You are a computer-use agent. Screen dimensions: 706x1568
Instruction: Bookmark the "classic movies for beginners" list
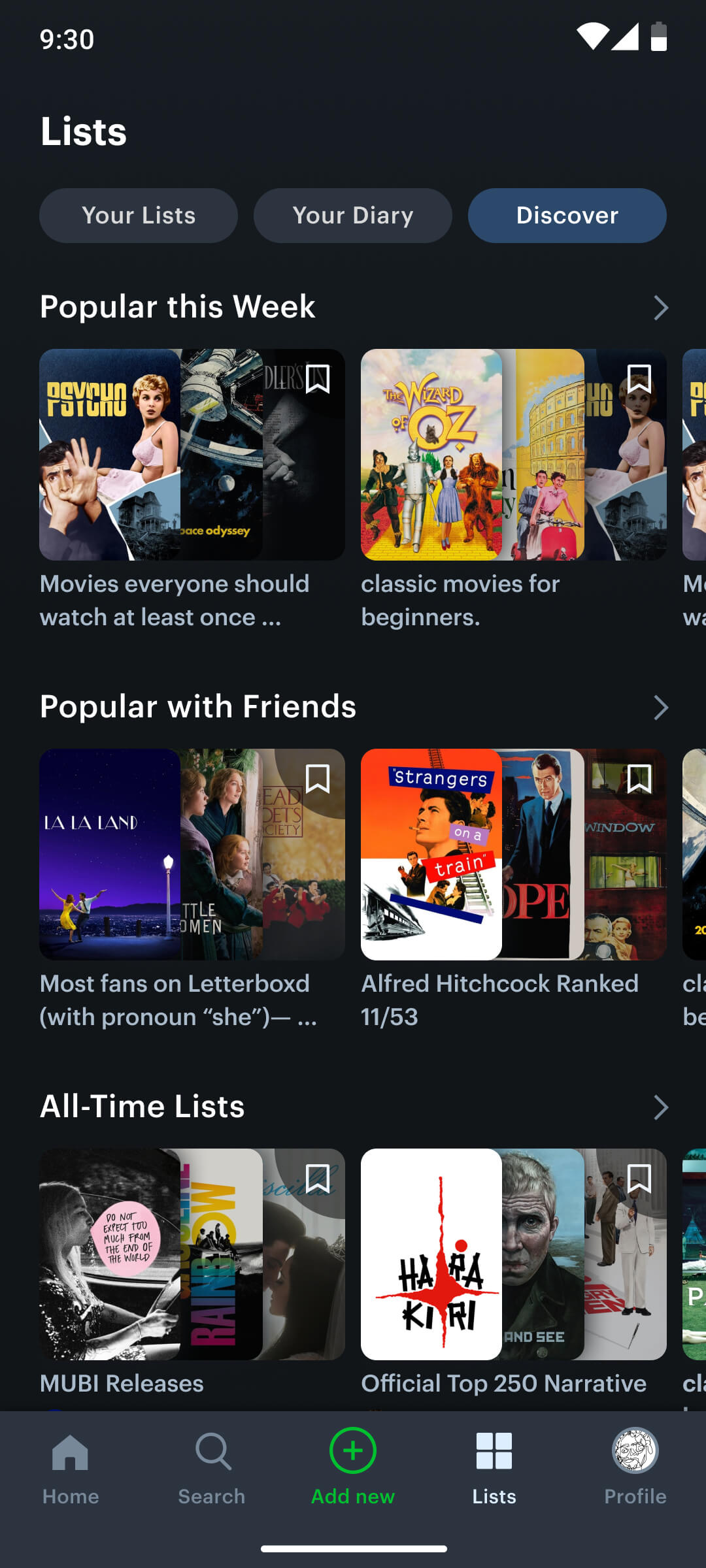(x=639, y=379)
